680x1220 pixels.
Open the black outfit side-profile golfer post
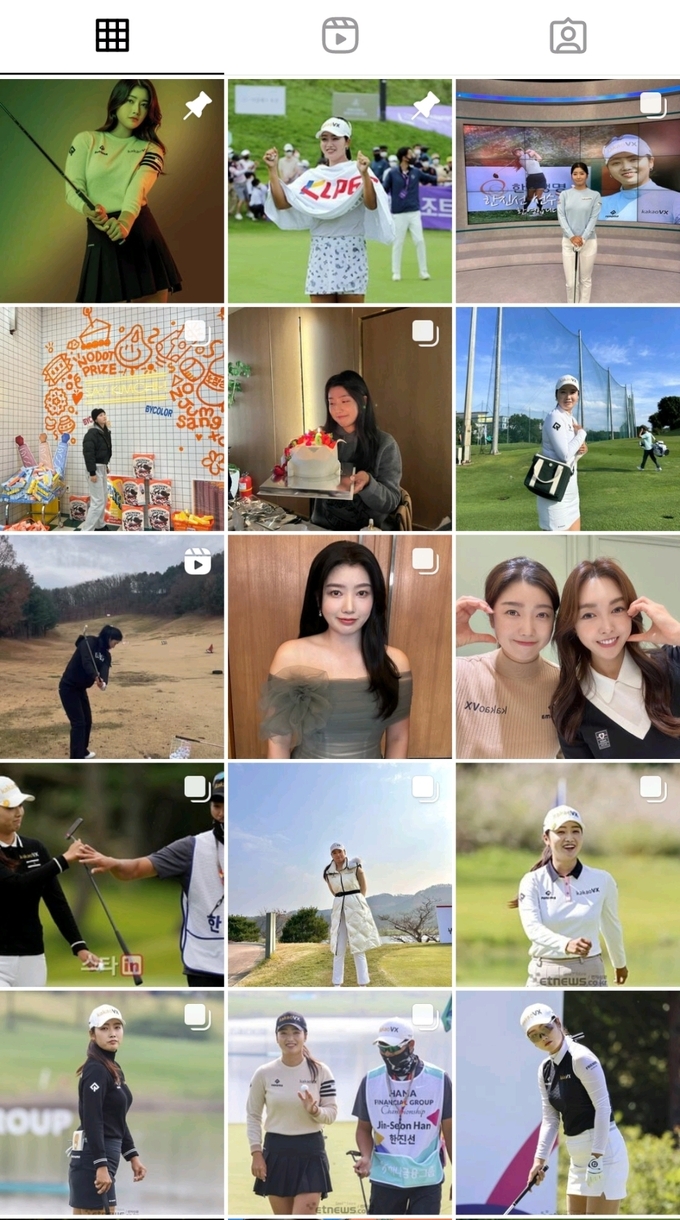pos(112,1103)
